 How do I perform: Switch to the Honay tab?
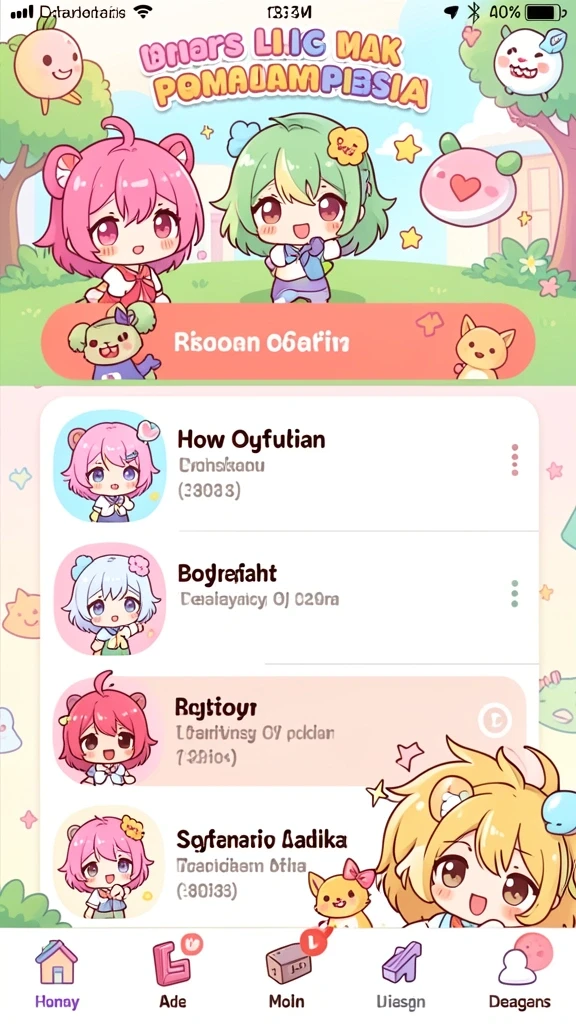57,974
